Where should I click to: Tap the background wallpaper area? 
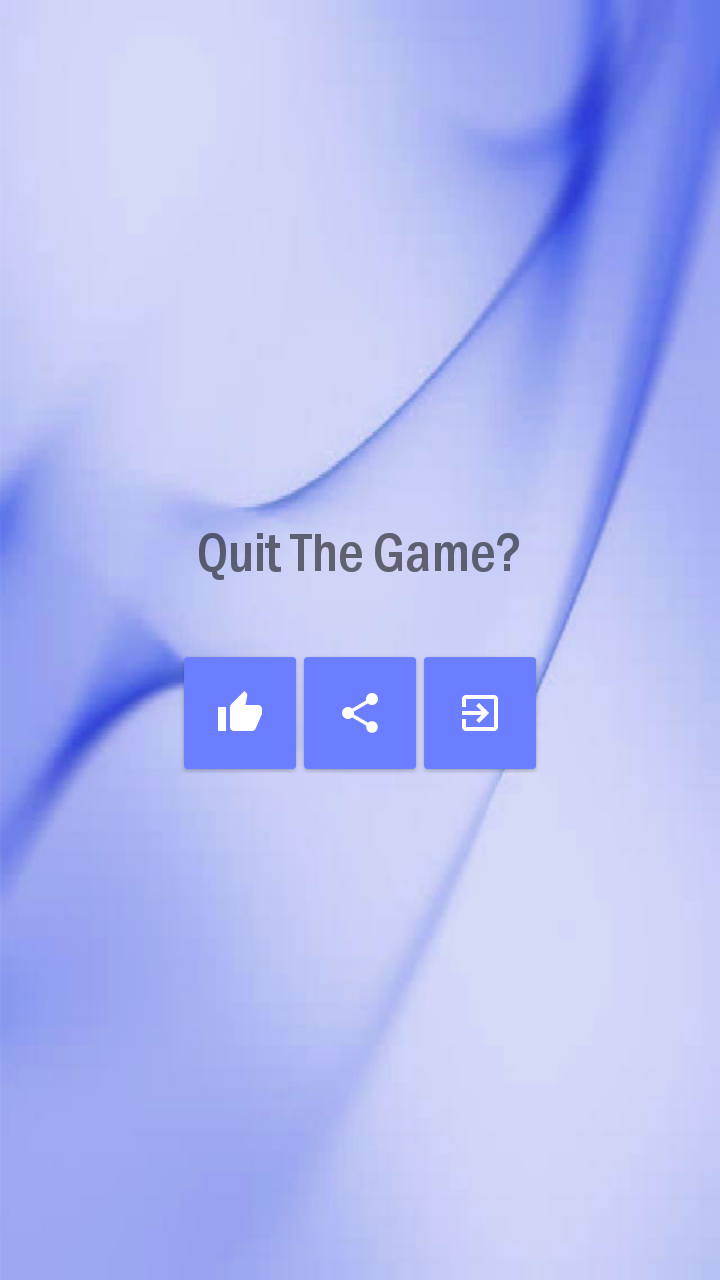click(x=360, y=1000)
